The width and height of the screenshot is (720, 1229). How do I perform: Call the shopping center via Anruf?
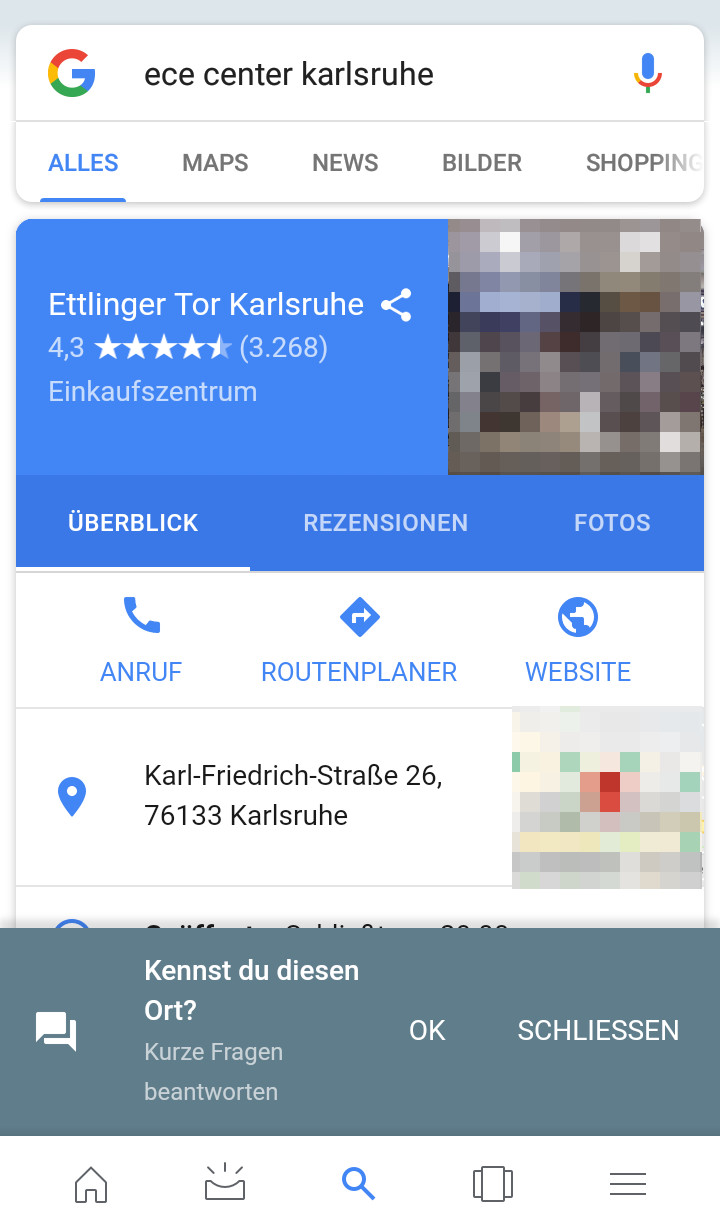[x=141, y=640]
